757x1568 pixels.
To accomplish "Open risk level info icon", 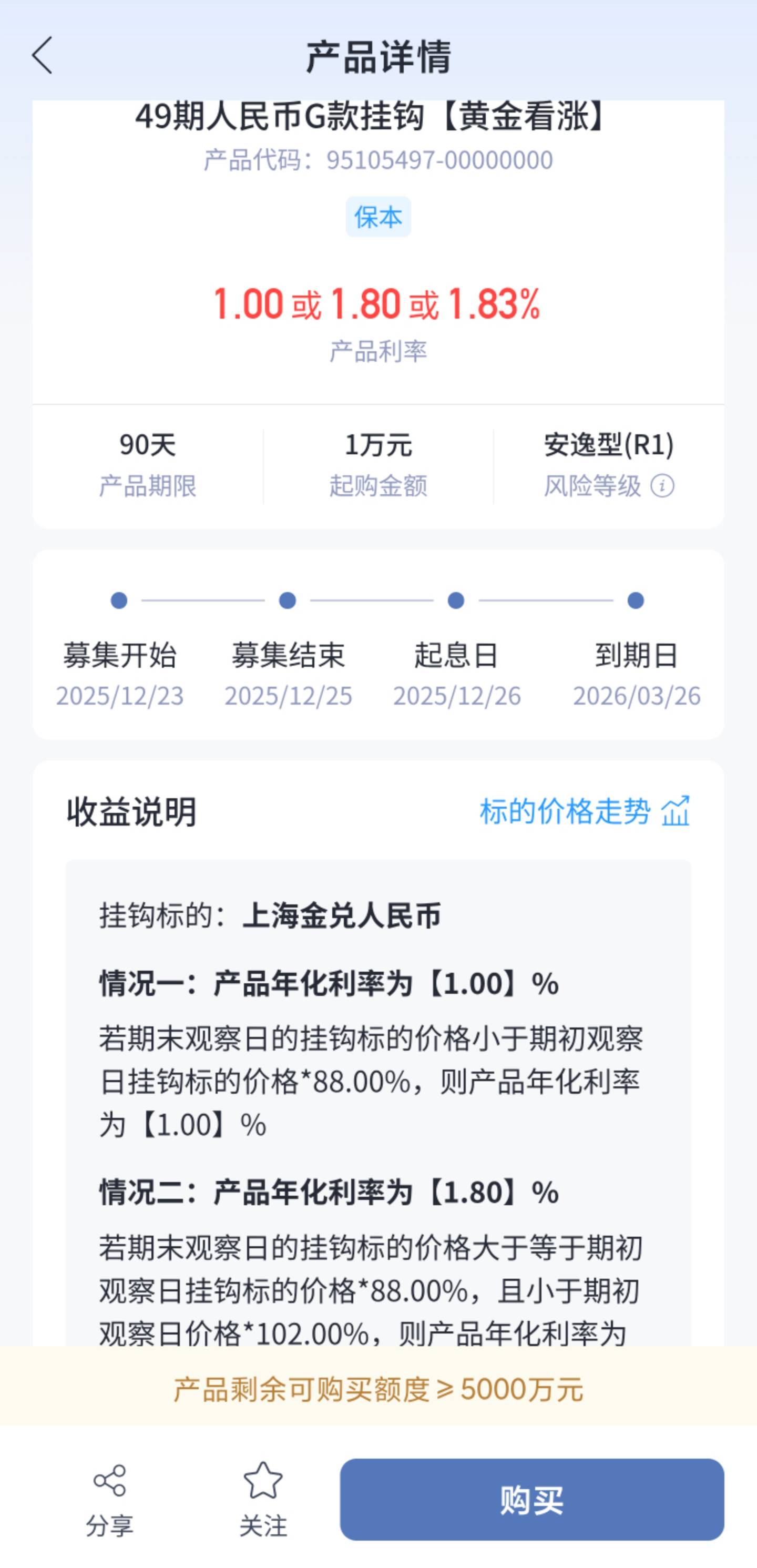I will 662,486.
